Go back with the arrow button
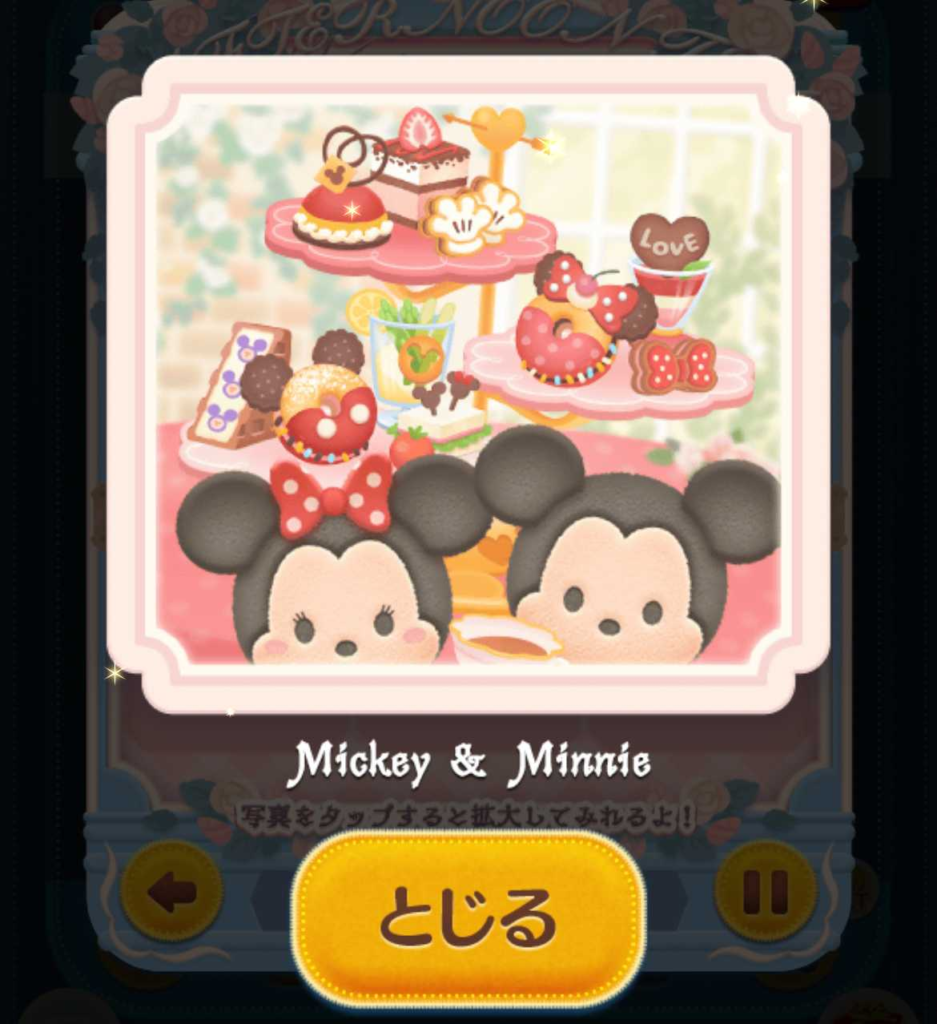This screenshot has width=937, height=1024. [x=172, y=891]
